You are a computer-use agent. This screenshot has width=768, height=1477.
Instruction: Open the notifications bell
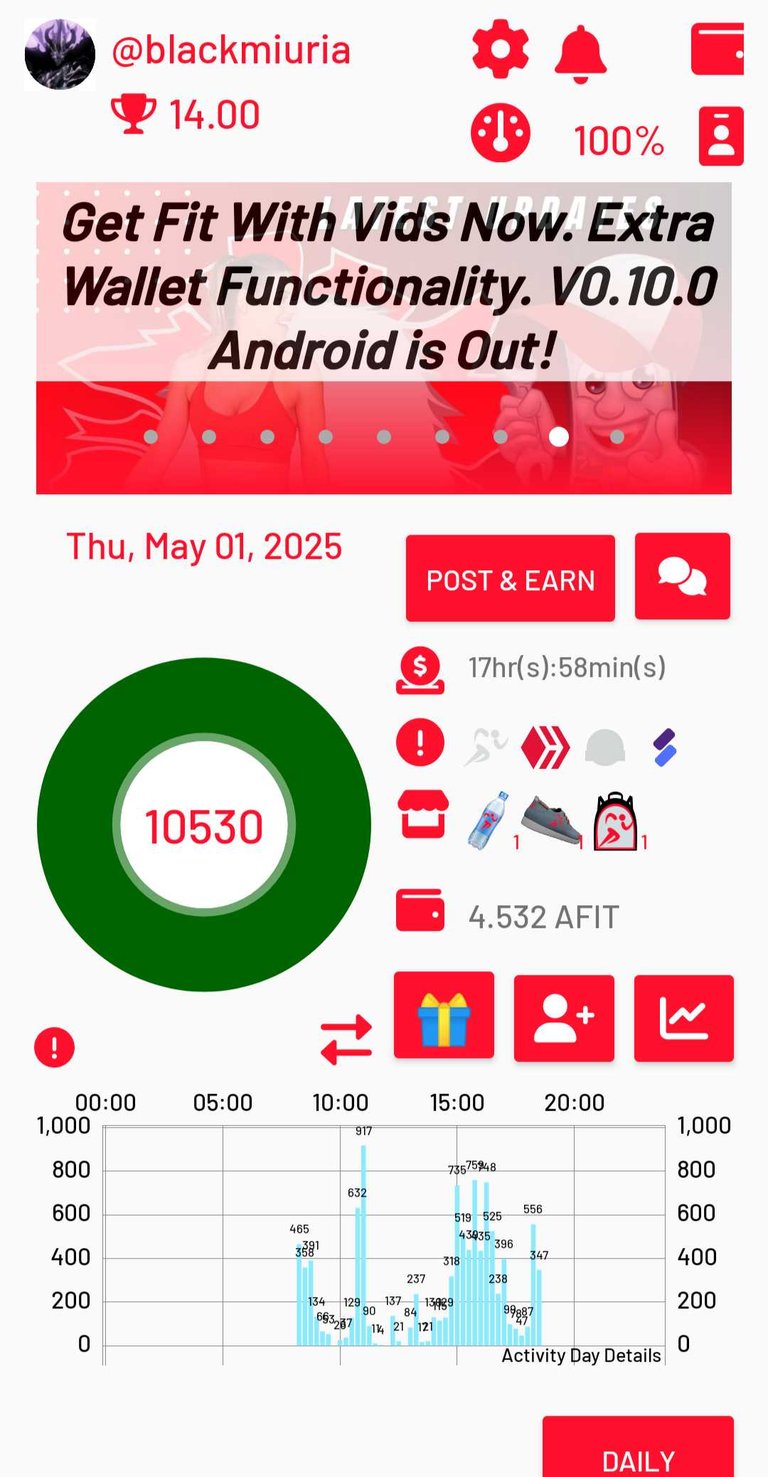580,53
